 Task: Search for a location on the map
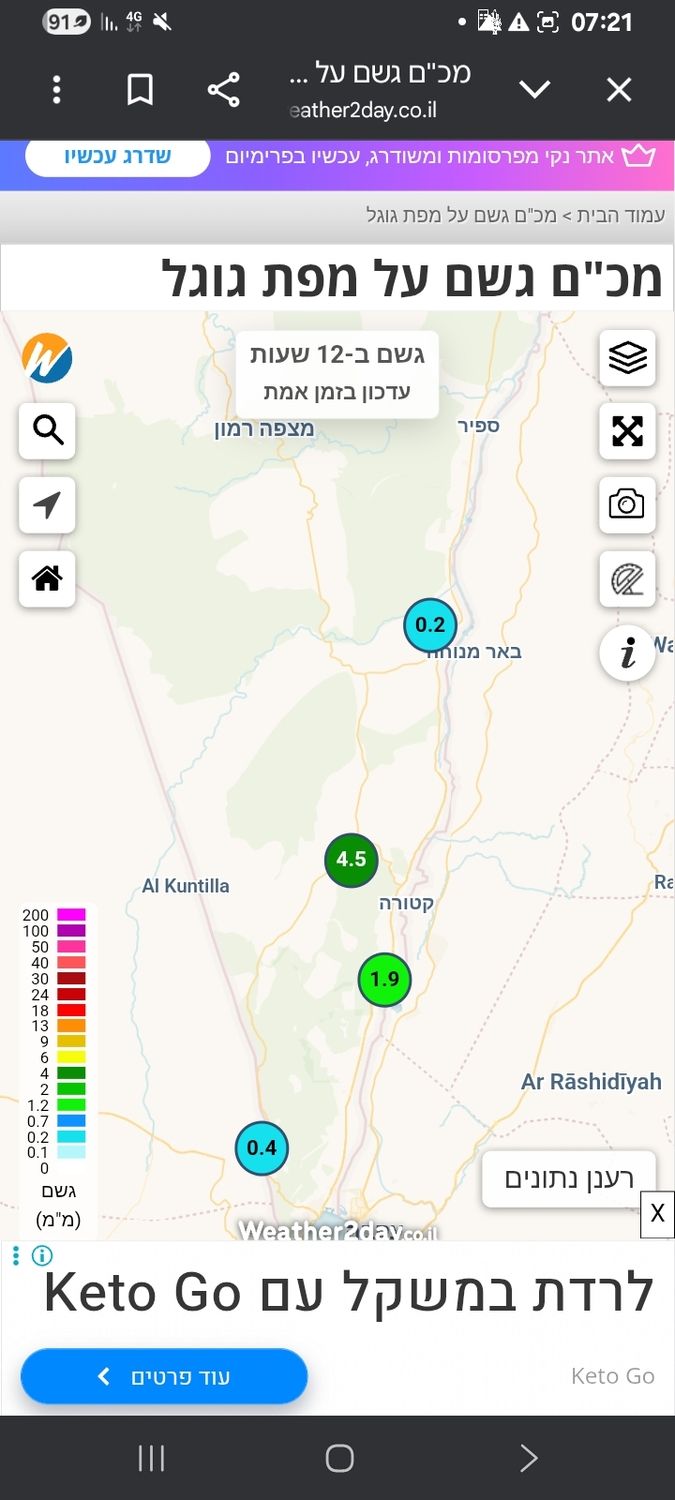(47, 431)
